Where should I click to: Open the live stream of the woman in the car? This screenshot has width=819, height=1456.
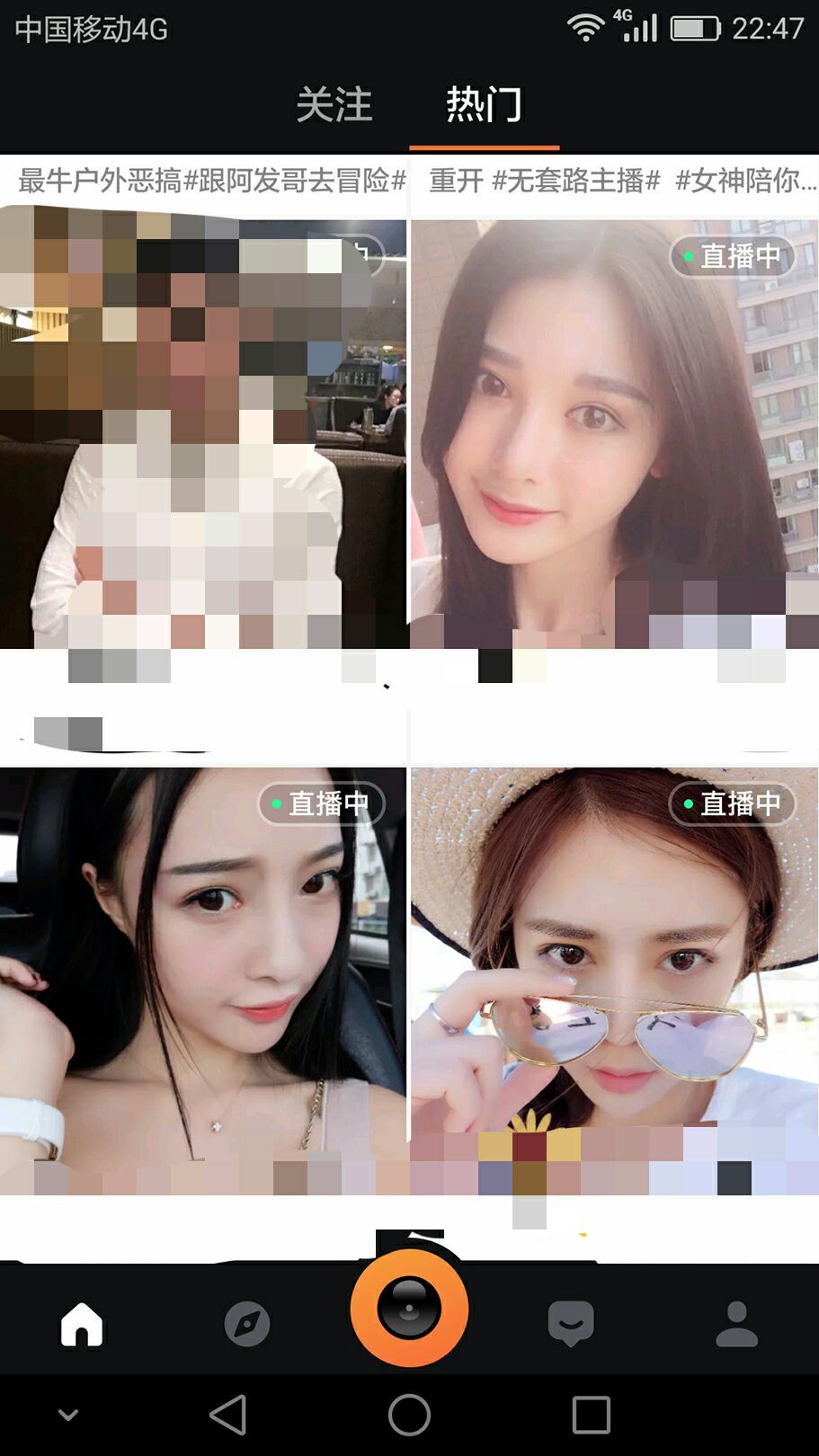(x=203, y=981)
